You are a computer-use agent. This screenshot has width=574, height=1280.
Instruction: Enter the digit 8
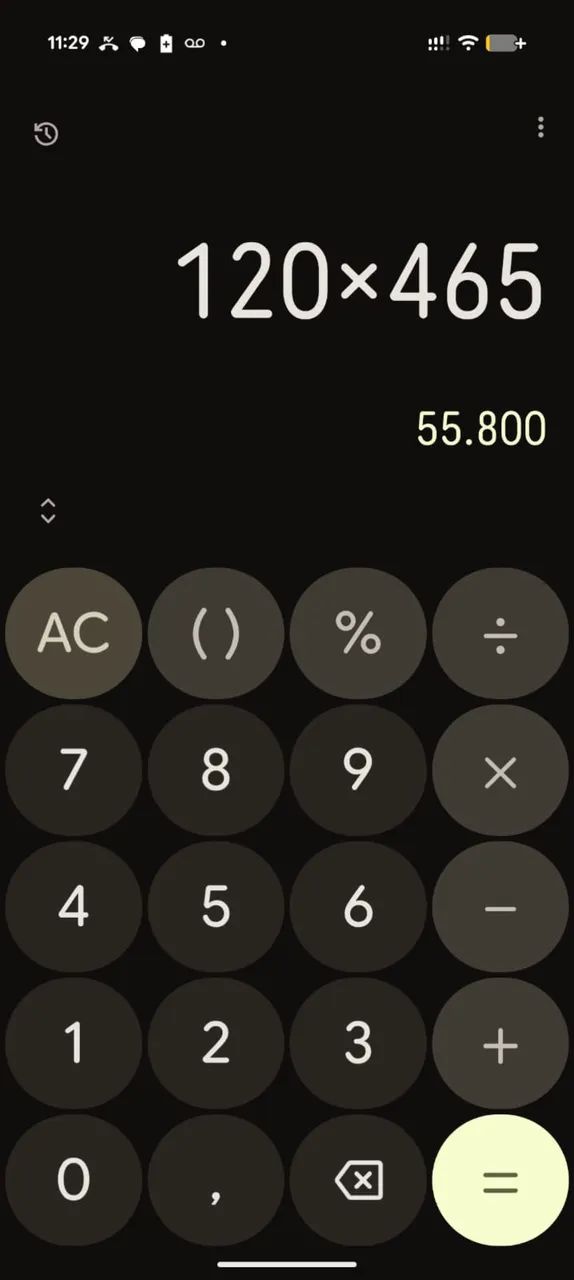coord(215,770)
